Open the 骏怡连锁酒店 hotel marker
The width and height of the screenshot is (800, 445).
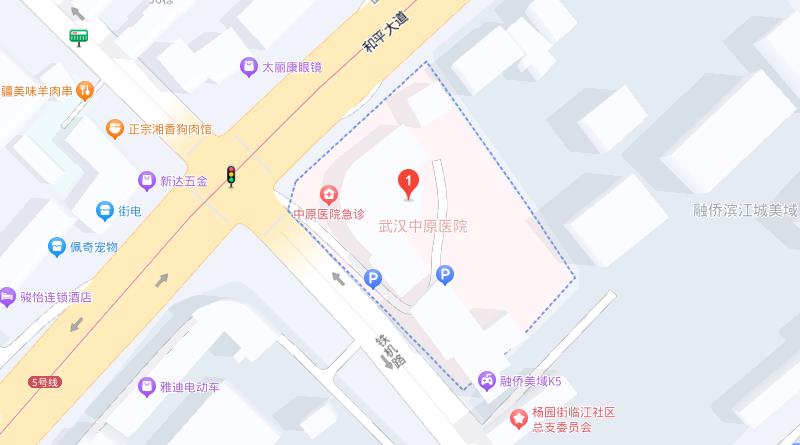[10, 297]
